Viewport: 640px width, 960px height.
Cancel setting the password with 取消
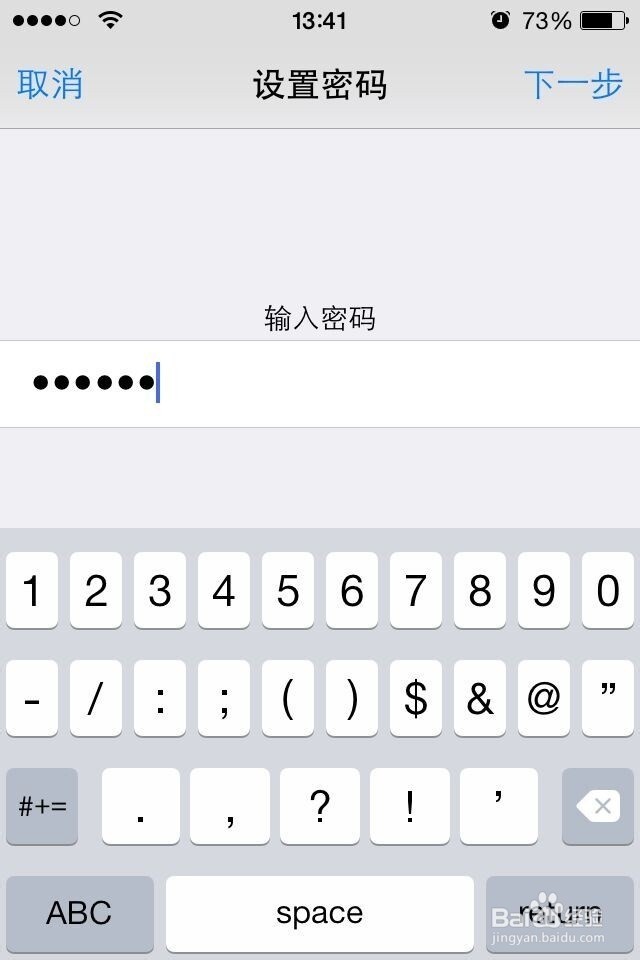pos(50,85)
